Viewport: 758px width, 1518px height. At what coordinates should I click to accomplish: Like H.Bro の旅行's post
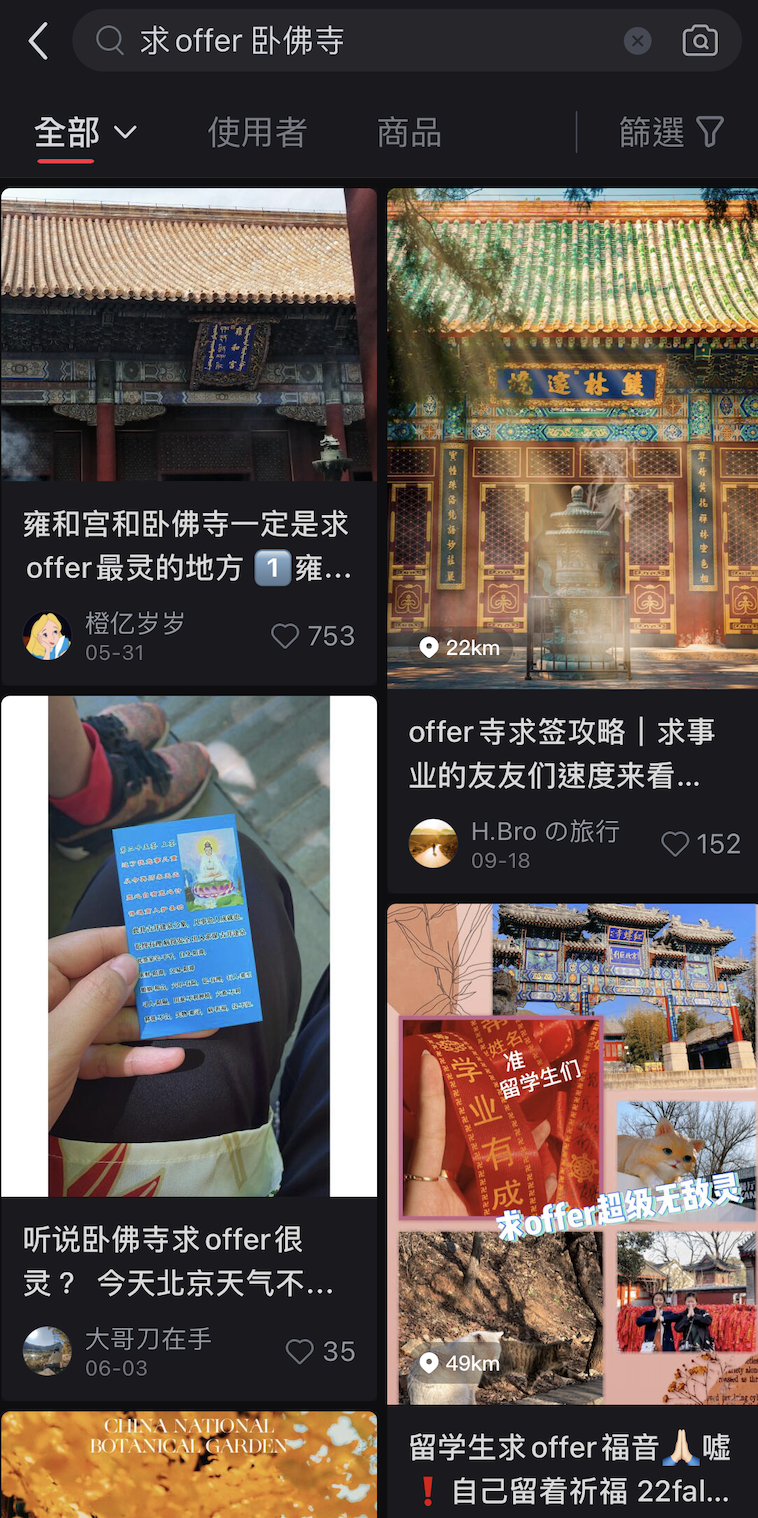(x=676, y=844)
